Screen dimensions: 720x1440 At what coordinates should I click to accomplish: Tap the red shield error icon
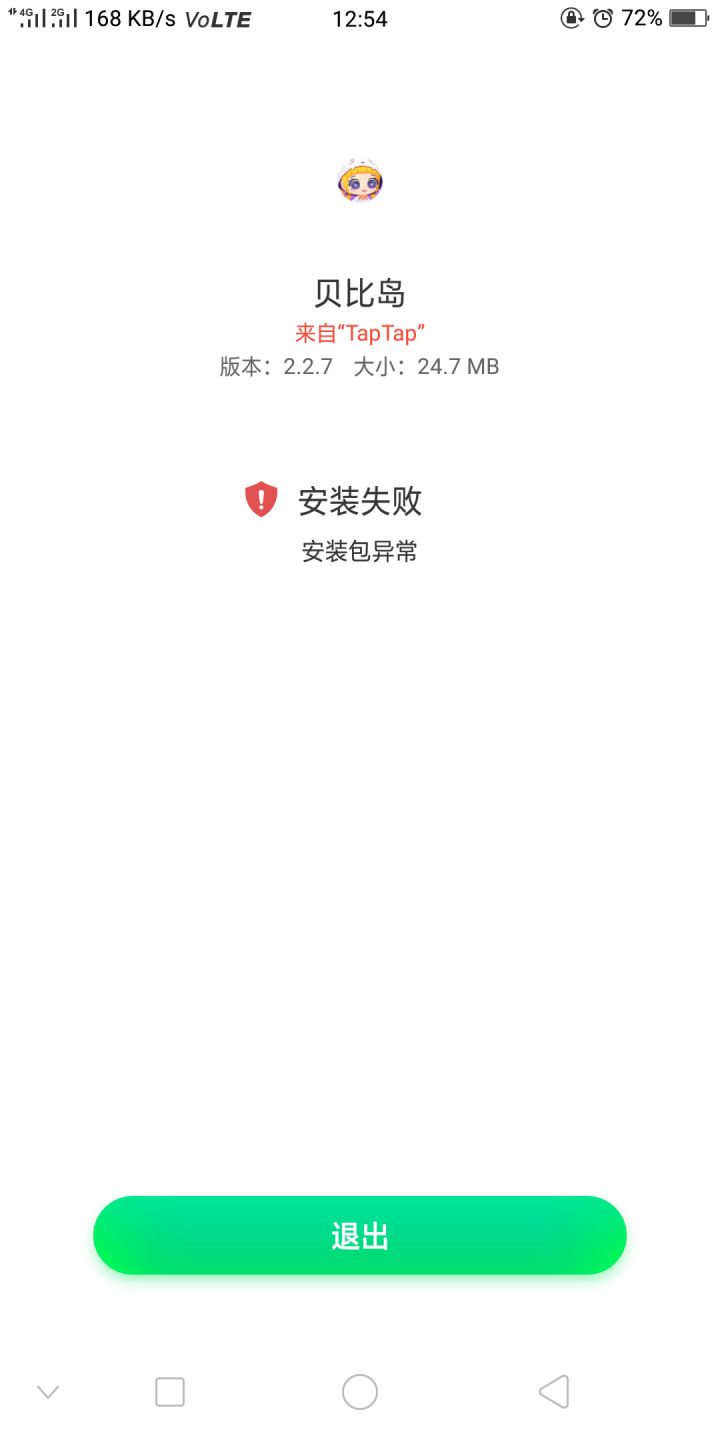pos(259,500)
